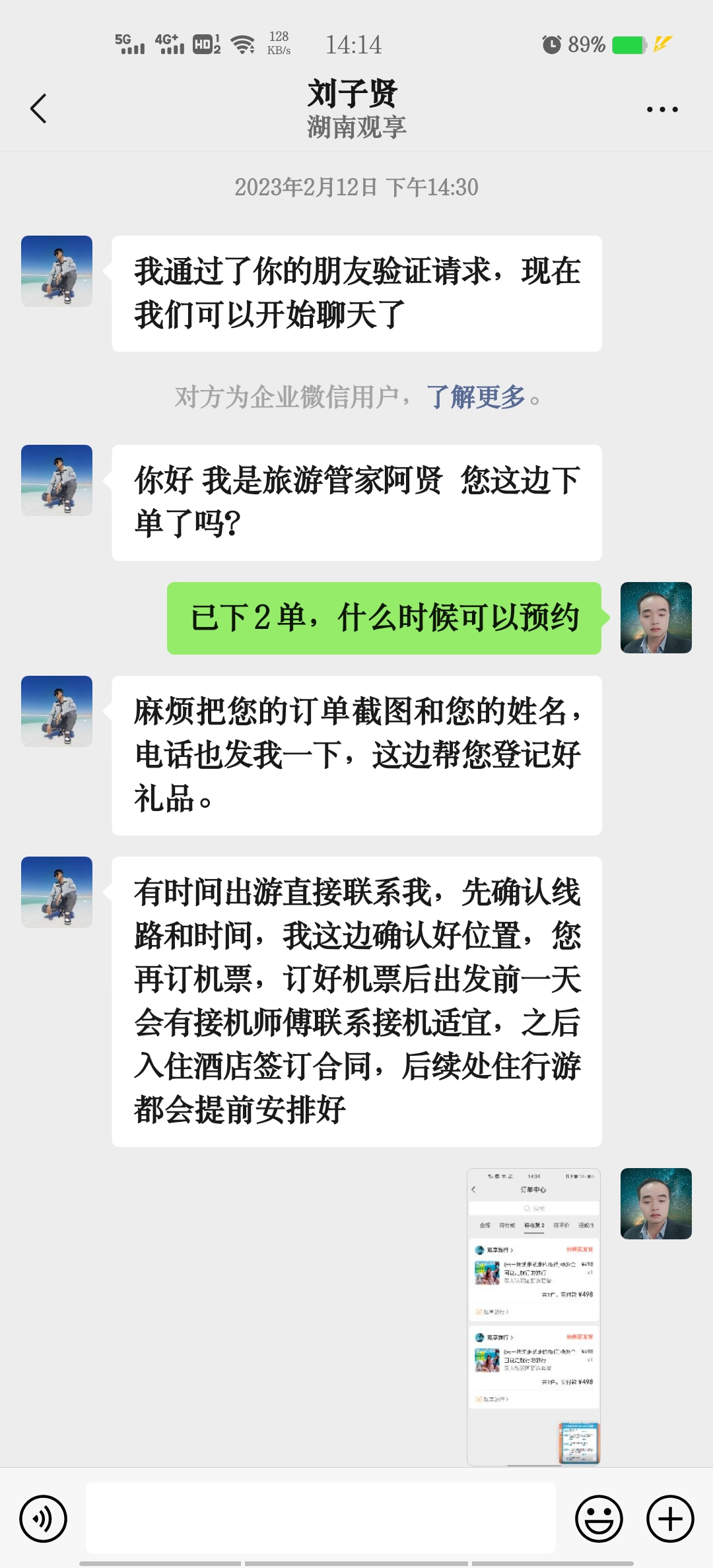Go back to the chat list
Screen dimensions: 713x1568
pos(38,109)
